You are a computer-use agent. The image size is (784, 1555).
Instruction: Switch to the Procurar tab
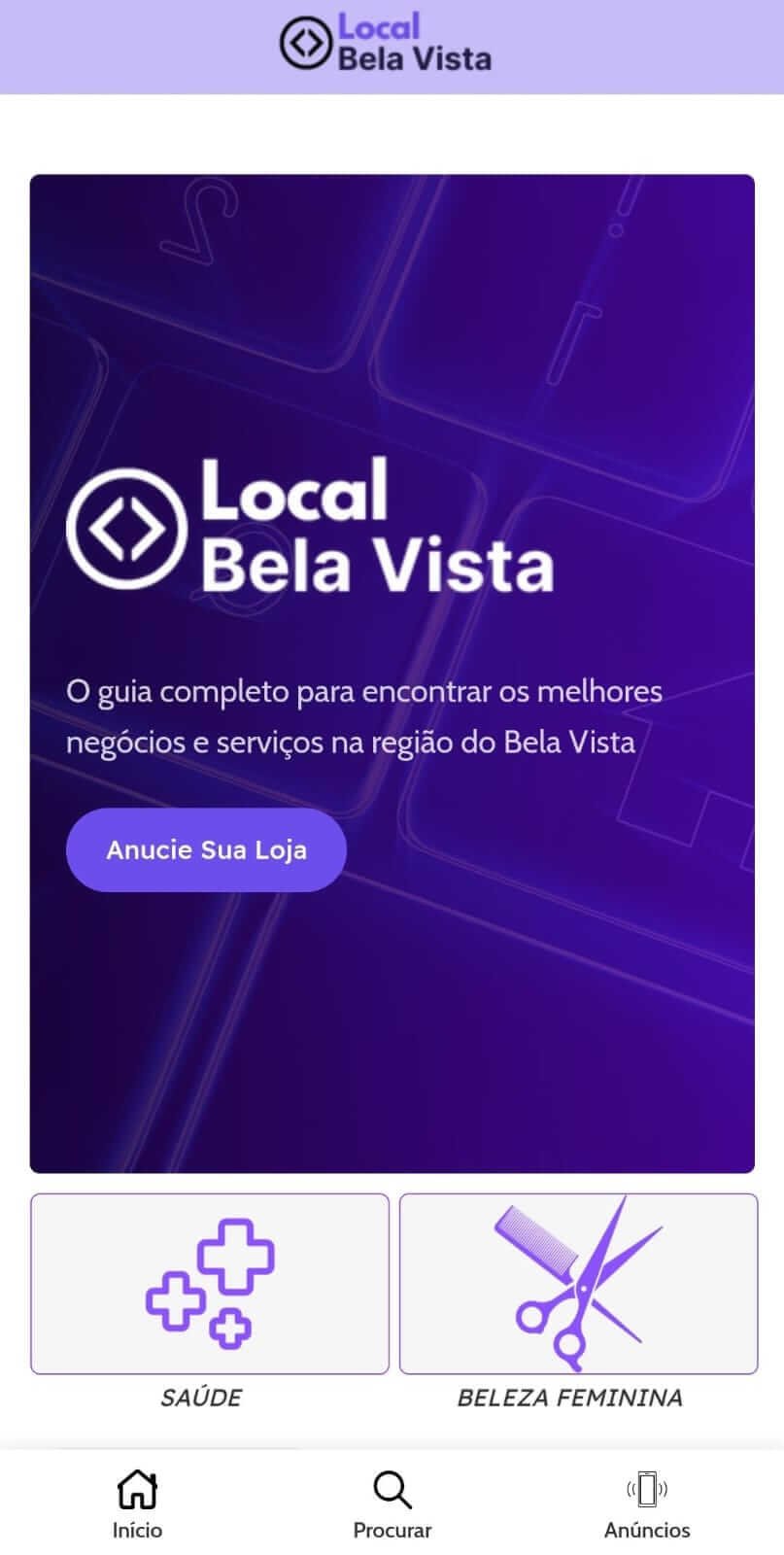(x=392, y=1504)
